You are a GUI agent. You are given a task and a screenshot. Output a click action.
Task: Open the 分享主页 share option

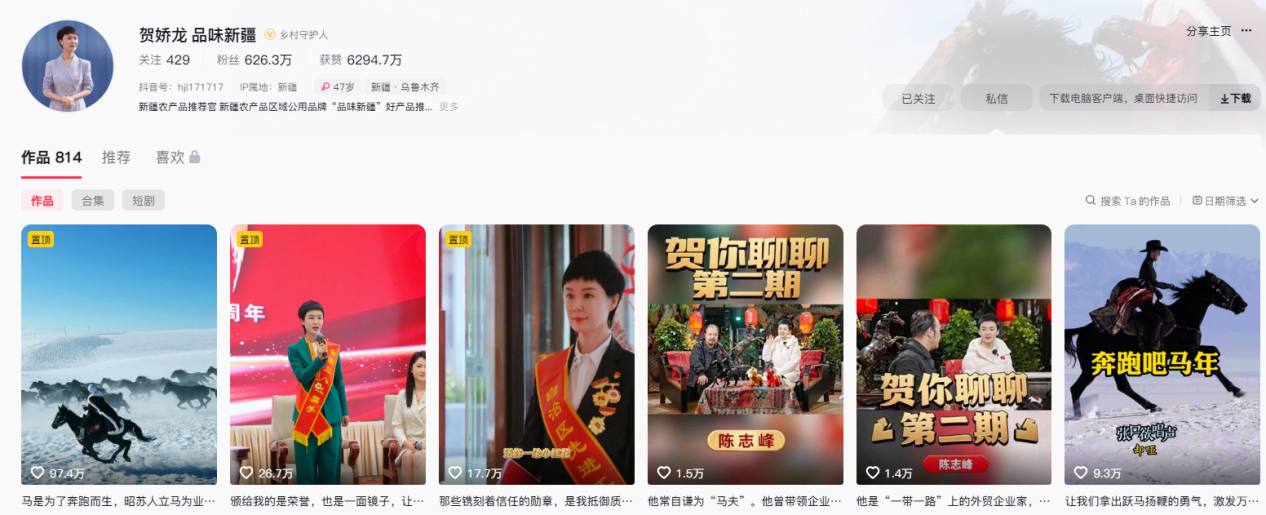pos(1208,31)
